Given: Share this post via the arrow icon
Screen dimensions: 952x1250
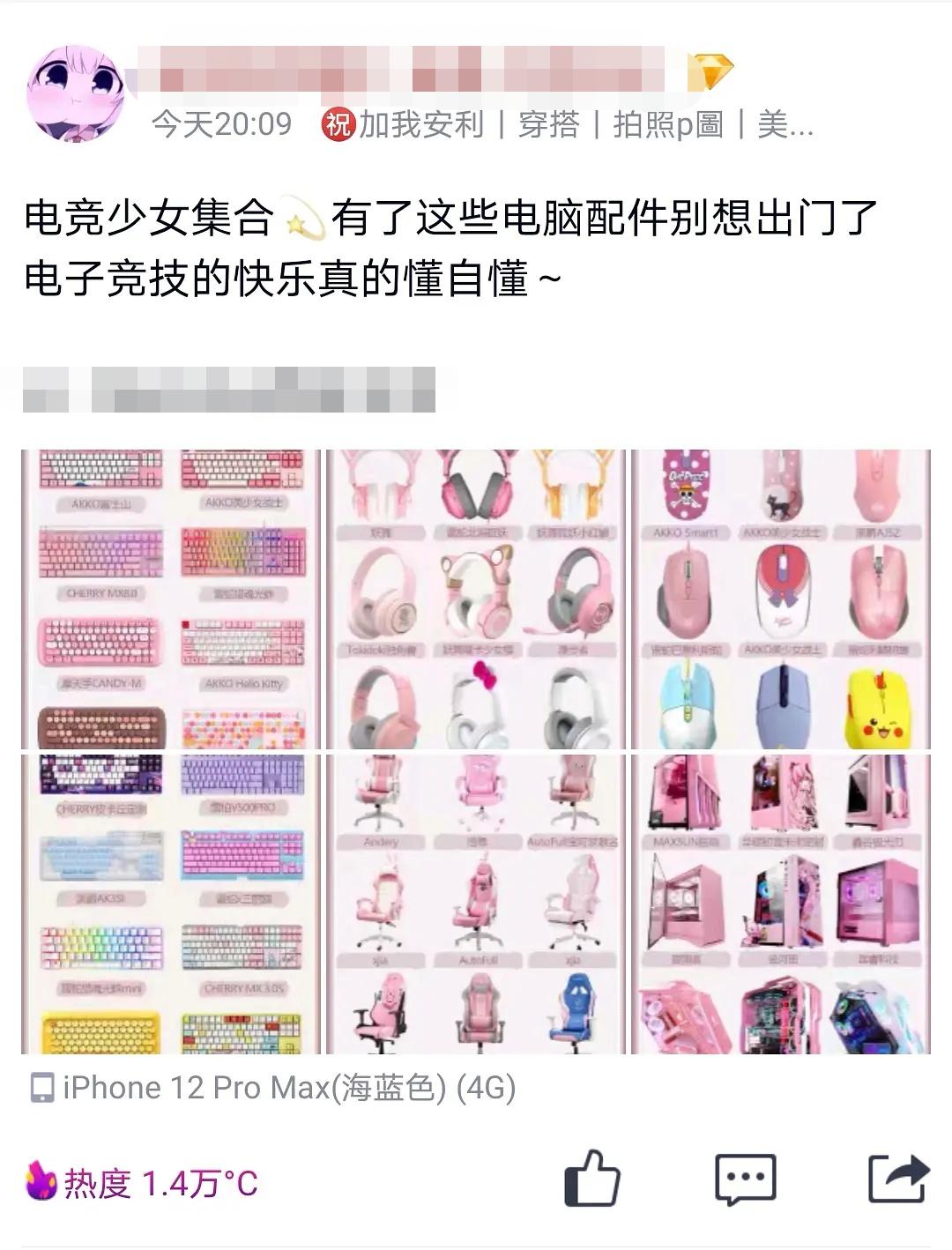Looking at the screenshot, I should [898, 1178].
